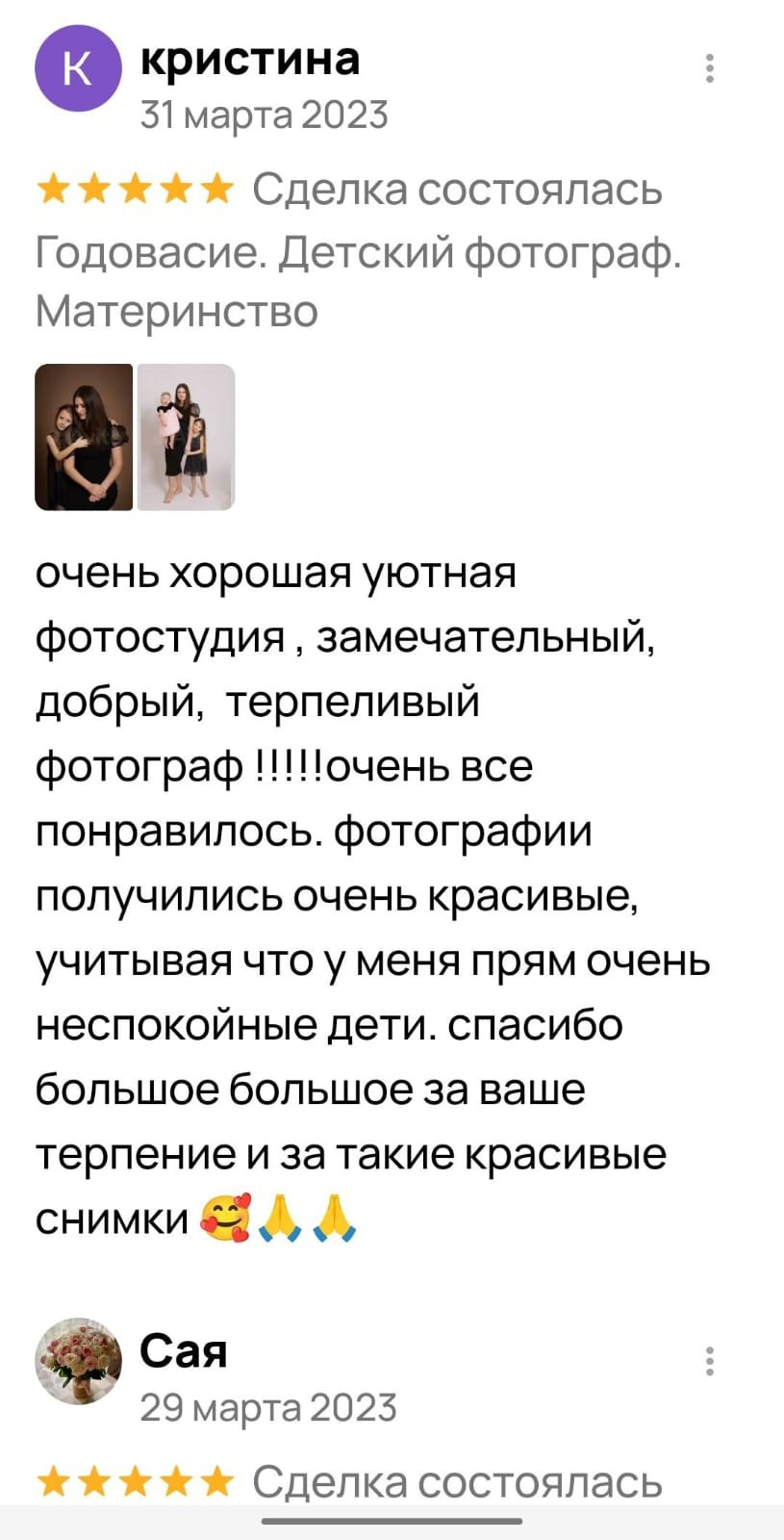View the dark-background photo in кристина's review
Viewport: 784px width, 1540px height.
pos(84,437)
